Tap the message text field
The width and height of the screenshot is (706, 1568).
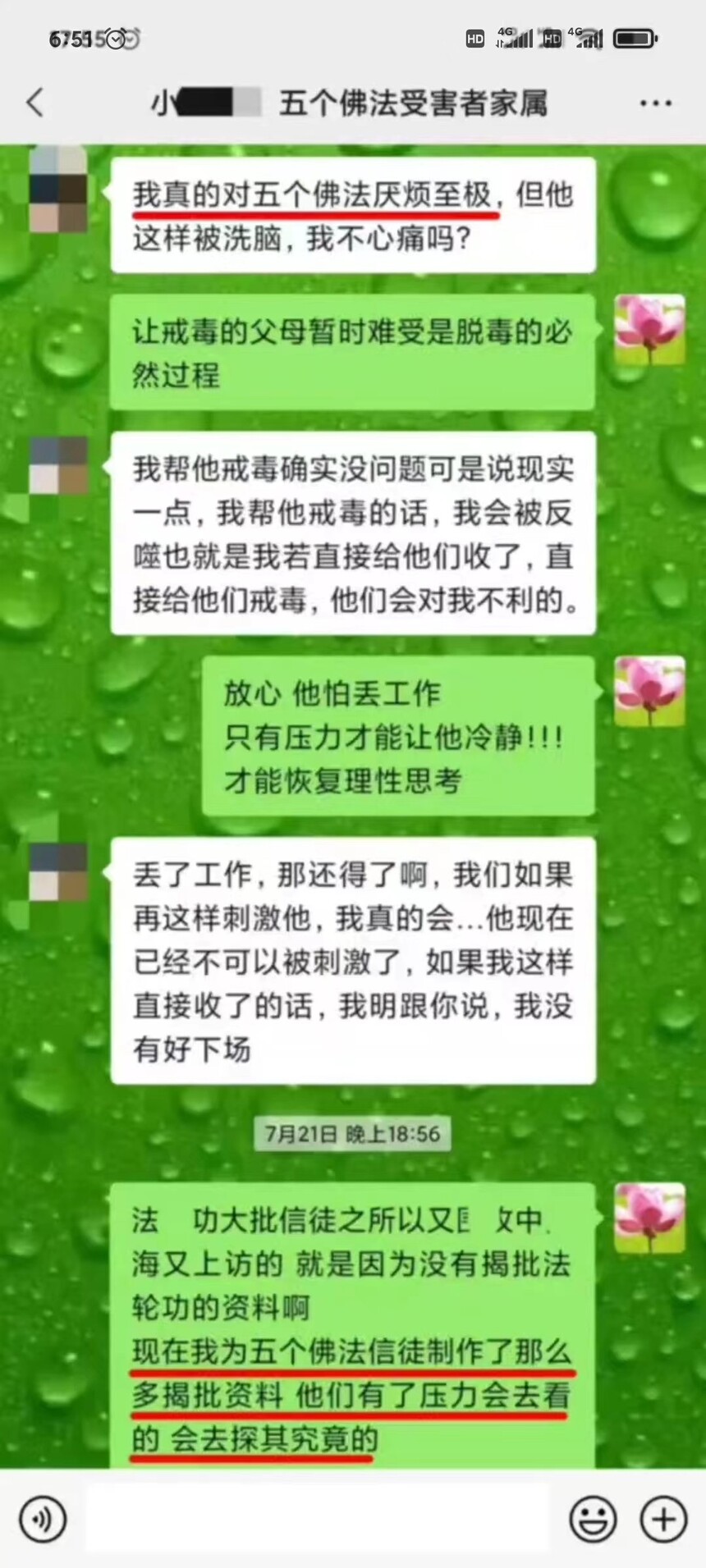click(317, 1518)
